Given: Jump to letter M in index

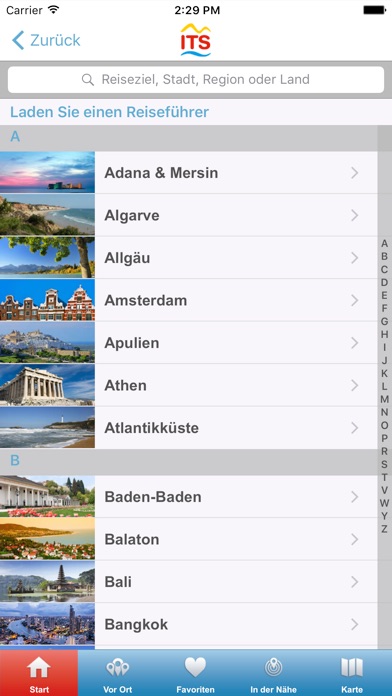Looking at the screenshot, I should click(384, 399).
